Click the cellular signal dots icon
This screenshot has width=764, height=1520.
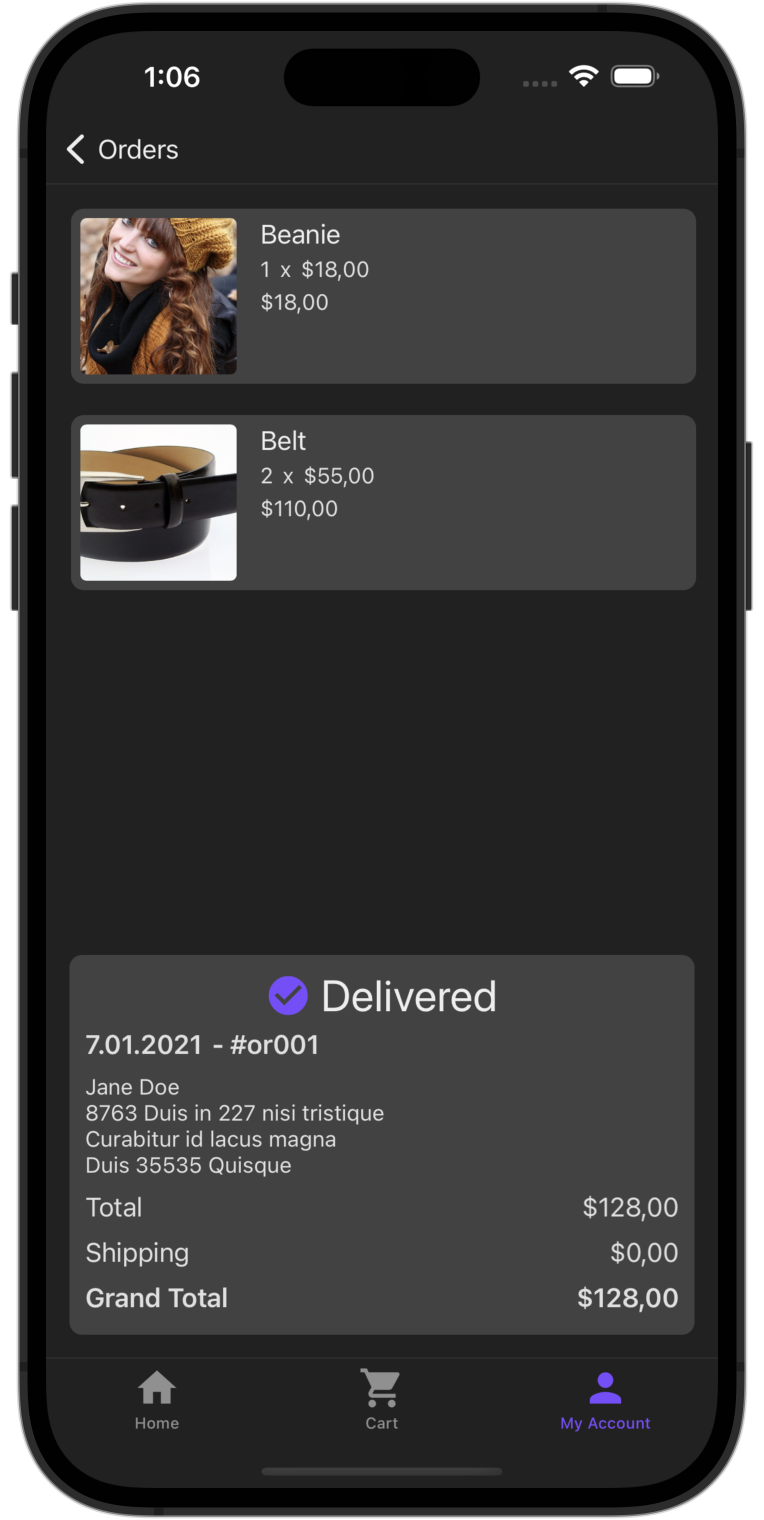coord(539,84)
